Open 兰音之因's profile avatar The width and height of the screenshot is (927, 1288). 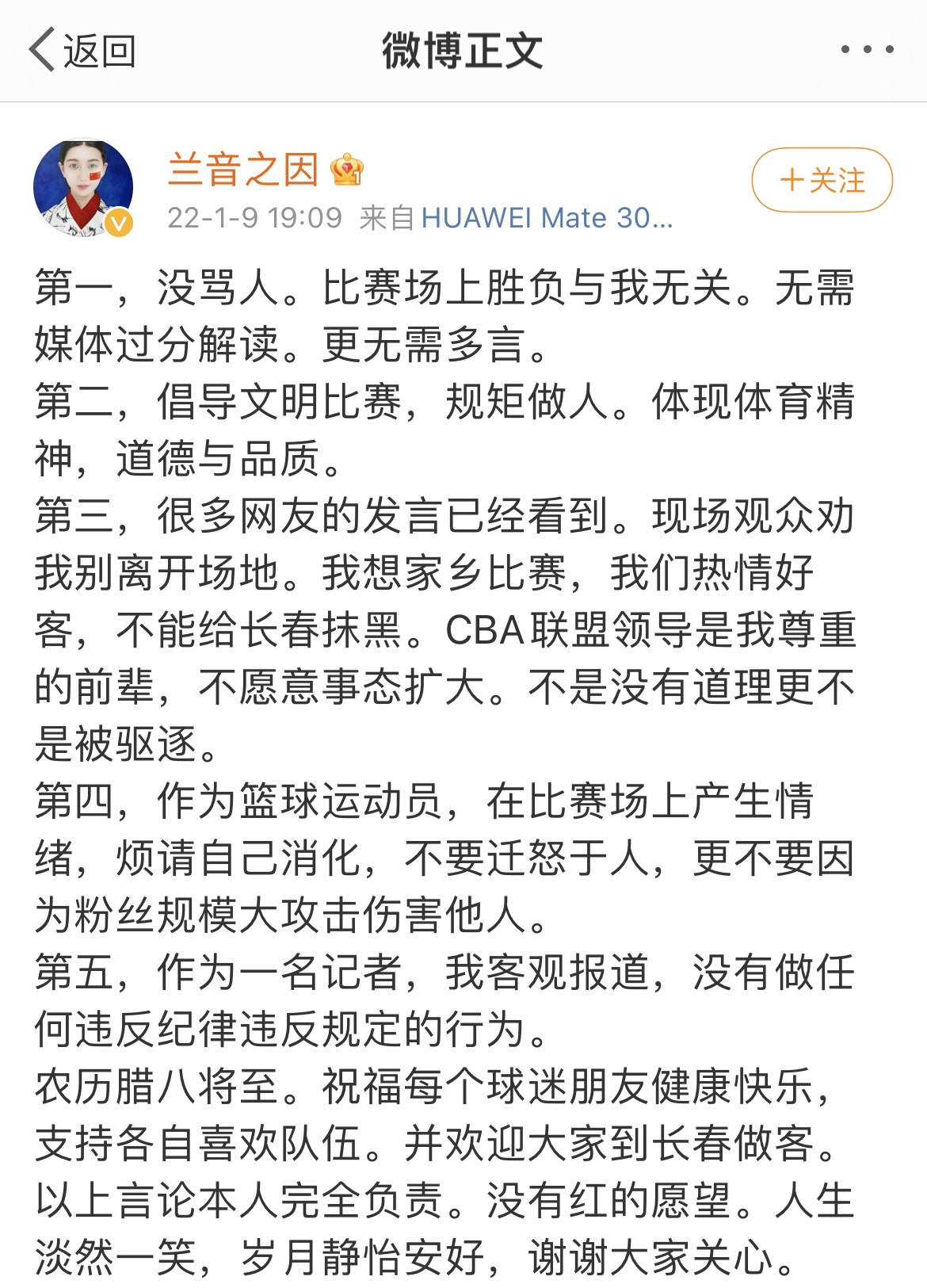(x=83, y=189)
